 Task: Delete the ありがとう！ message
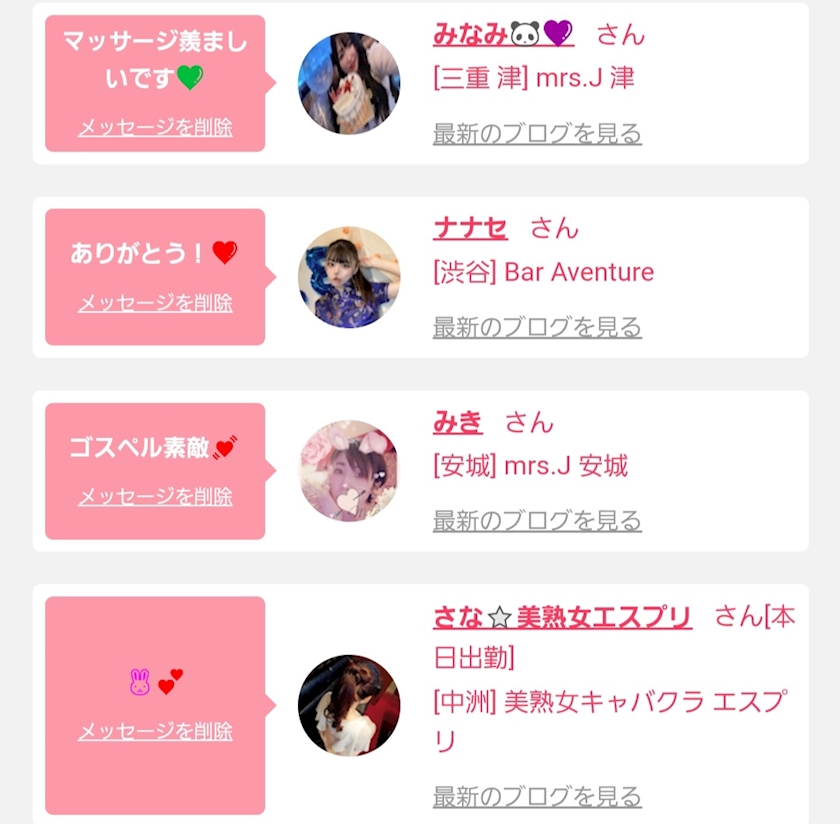155,303
